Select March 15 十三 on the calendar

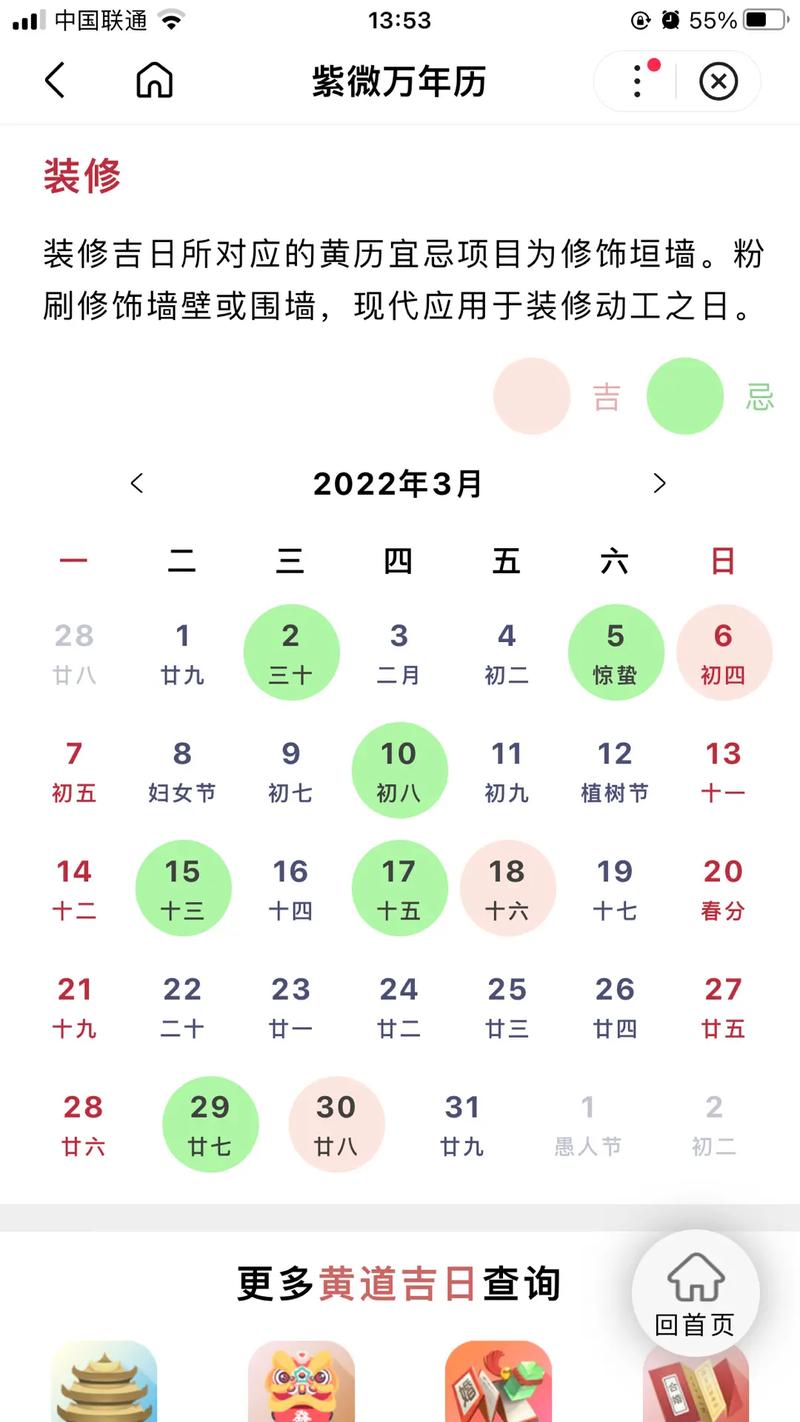(x=183, y=888)
